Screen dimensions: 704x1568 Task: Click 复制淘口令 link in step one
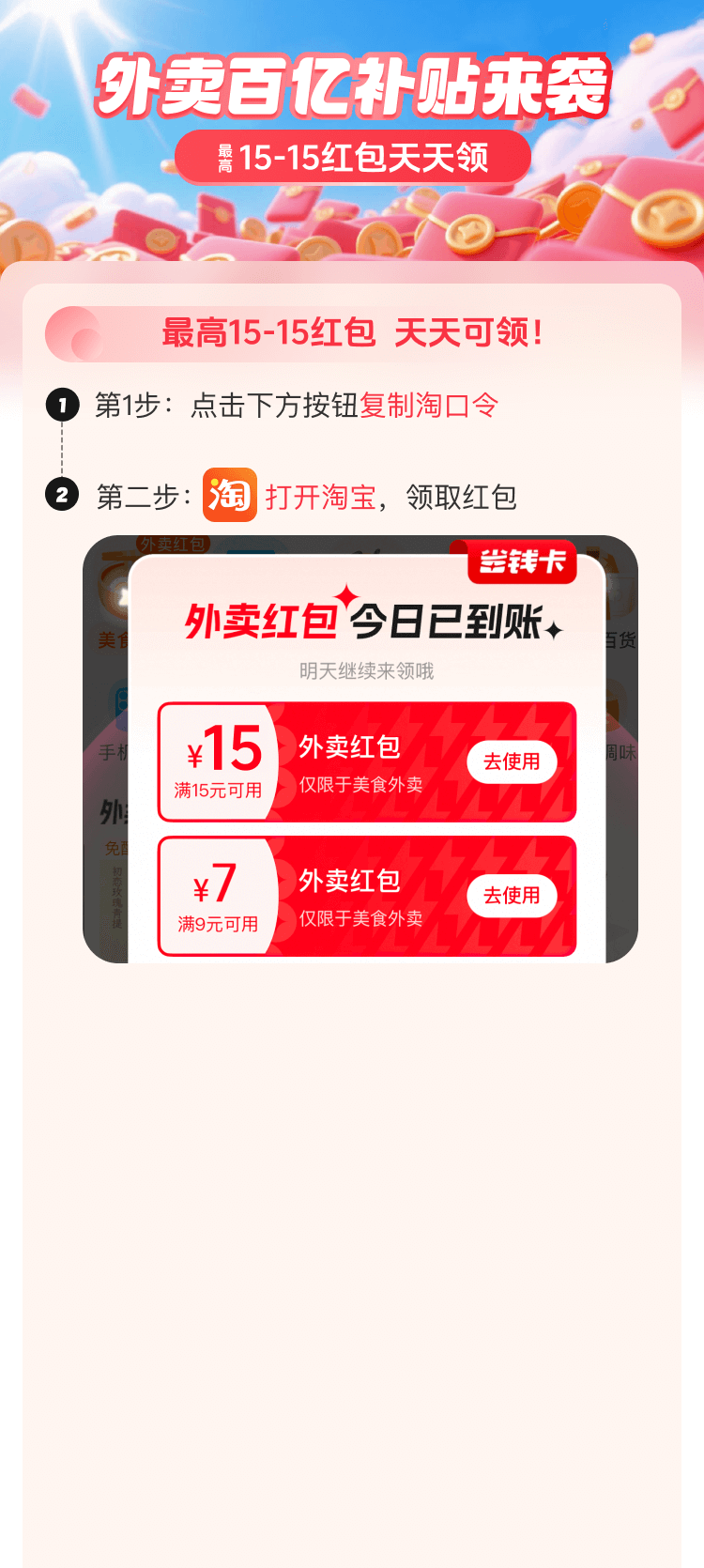pos(432,406)
